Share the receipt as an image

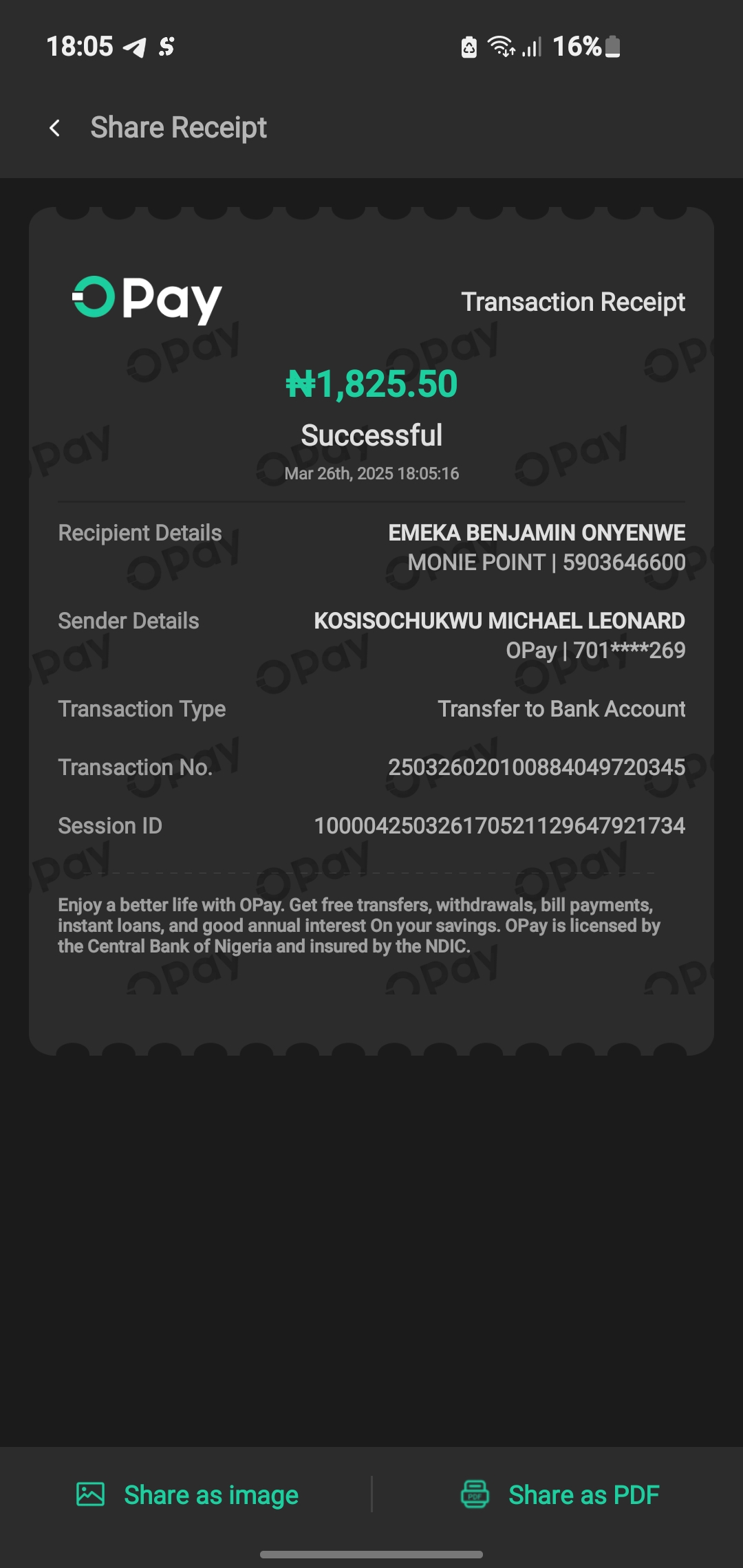(187, 1495)
